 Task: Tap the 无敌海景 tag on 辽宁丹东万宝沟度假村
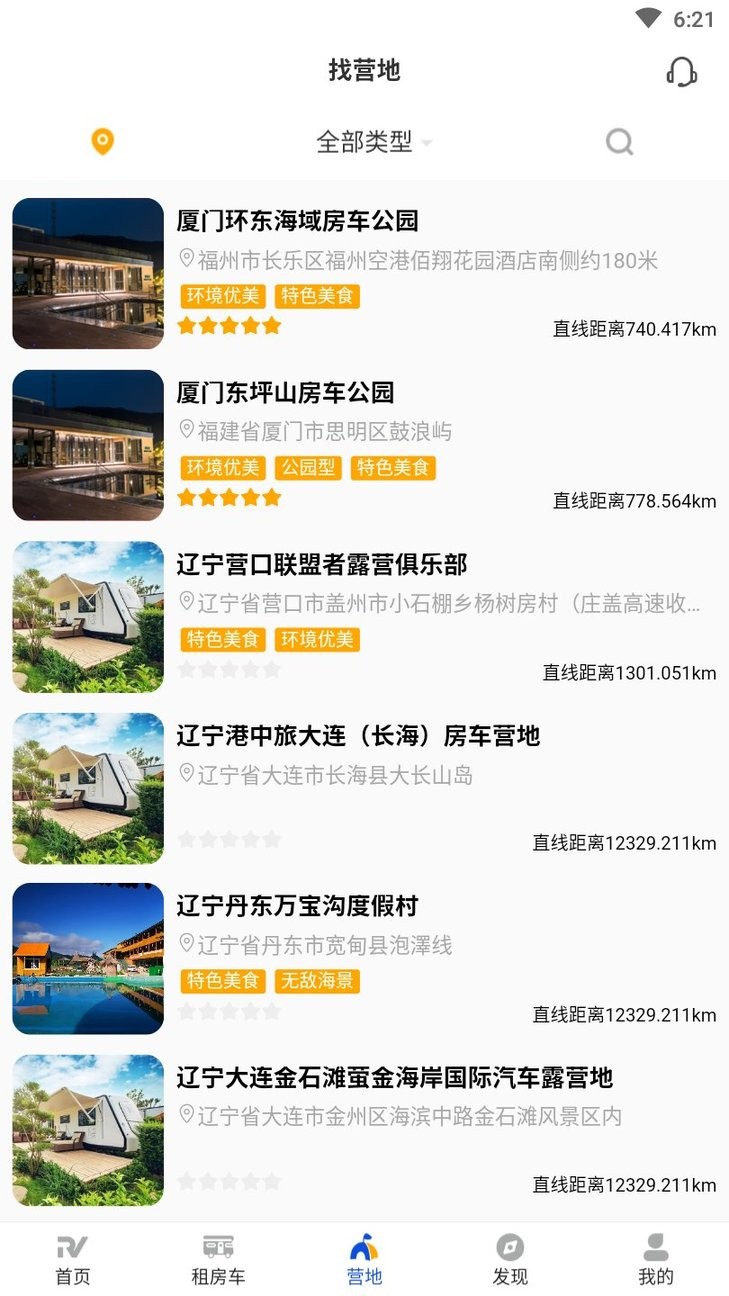(x=317, y=982)
